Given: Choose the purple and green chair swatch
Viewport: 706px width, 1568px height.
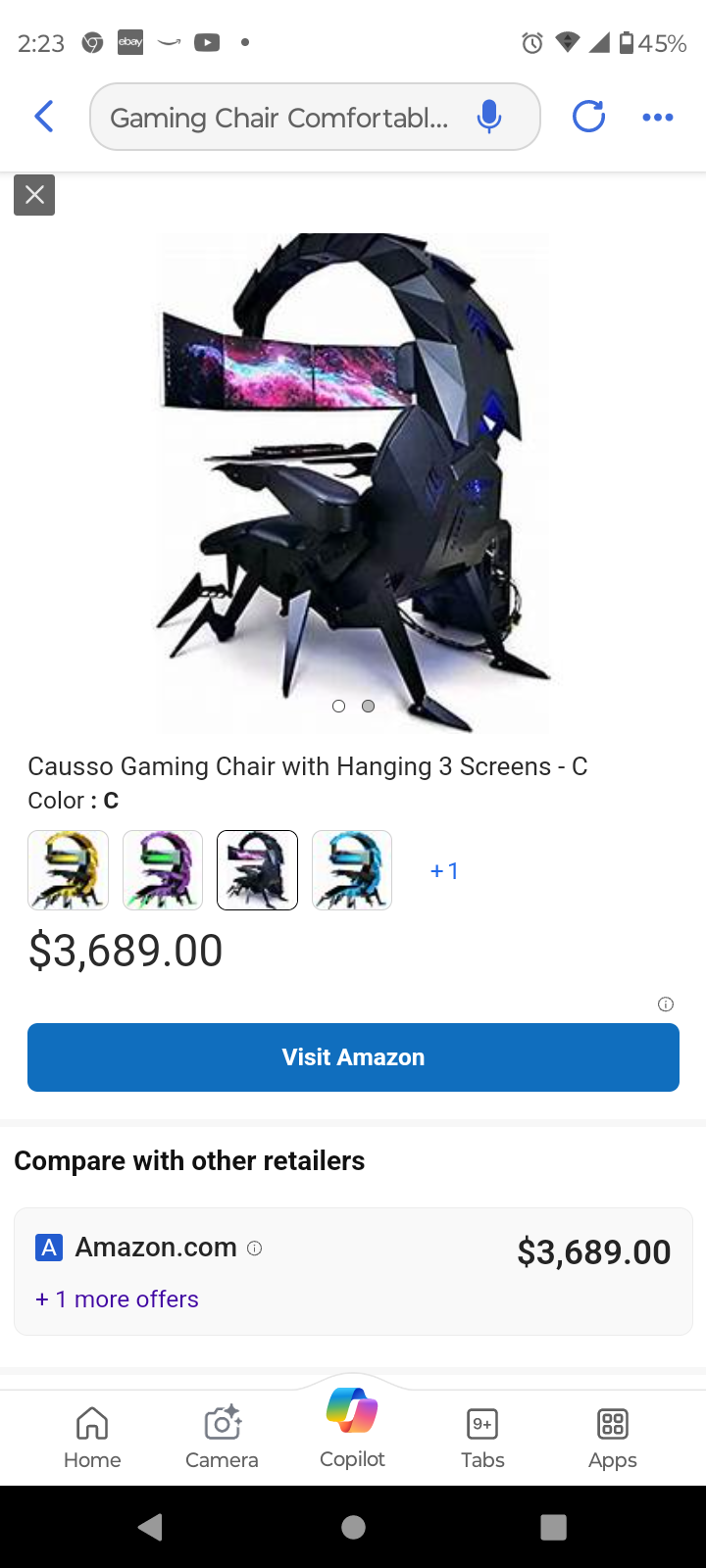Looking at the screenshot, I should pos(163,870).
